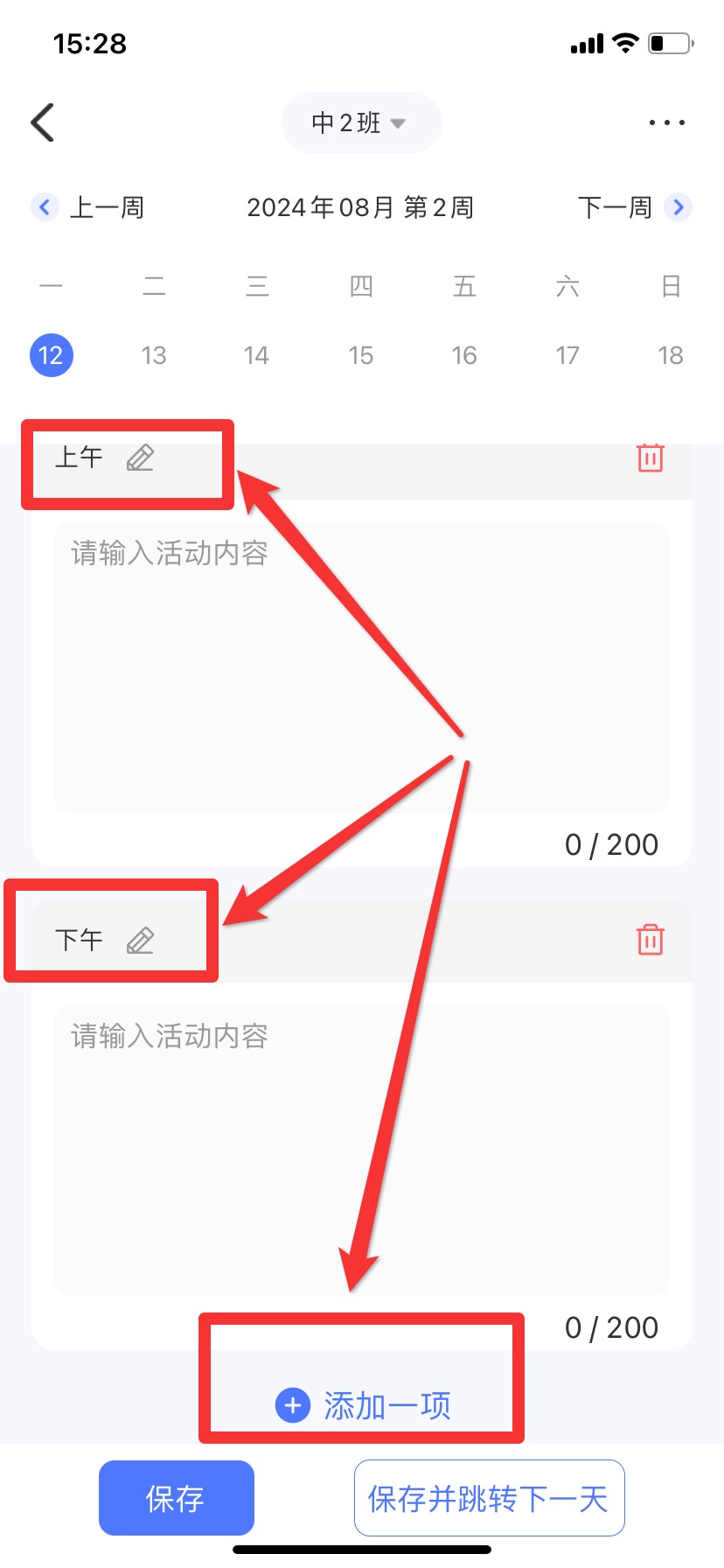
Task: Tap the 保存 button
Action: 176,1498
